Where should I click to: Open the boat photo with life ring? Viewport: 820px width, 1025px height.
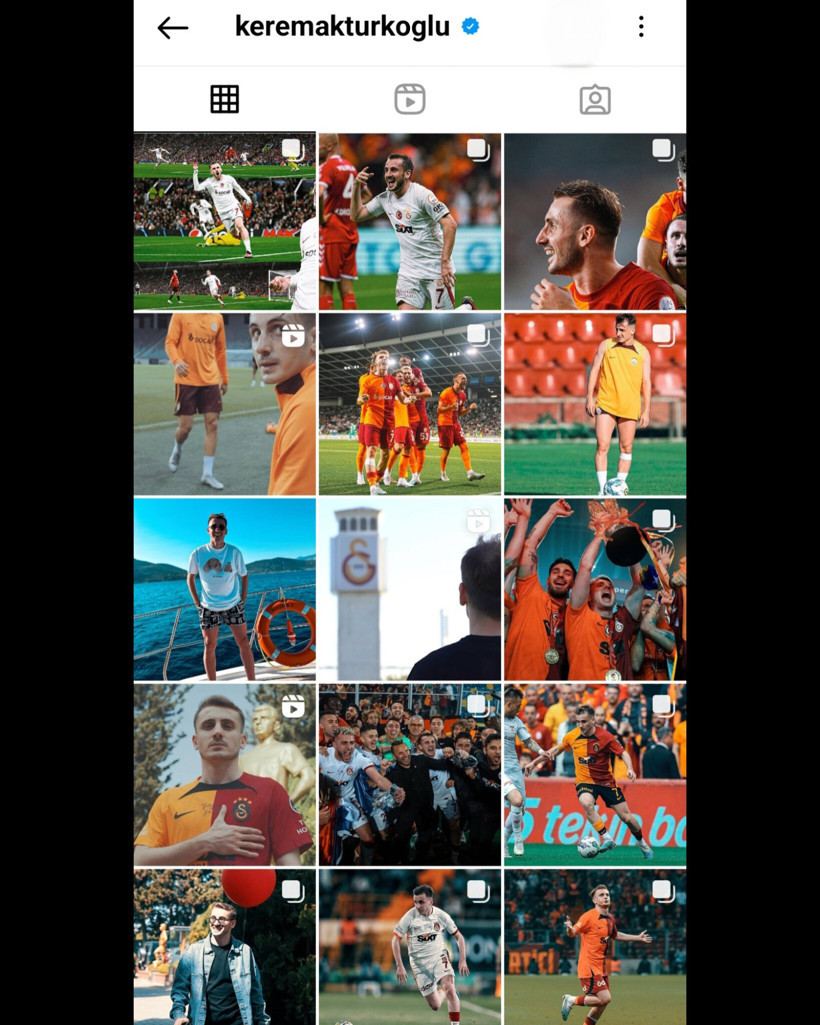(225, 590)
